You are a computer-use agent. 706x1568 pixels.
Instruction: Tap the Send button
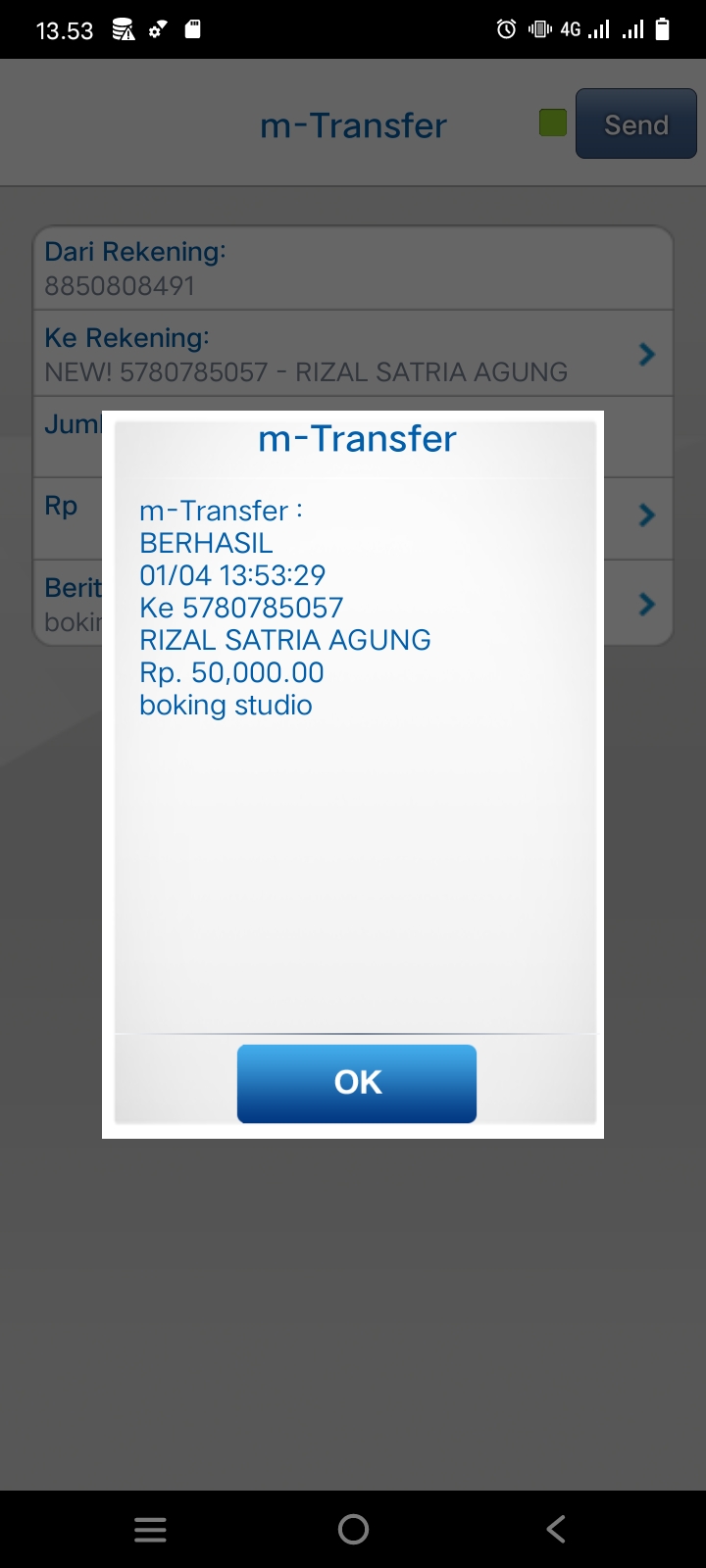[x=635, y=124]
